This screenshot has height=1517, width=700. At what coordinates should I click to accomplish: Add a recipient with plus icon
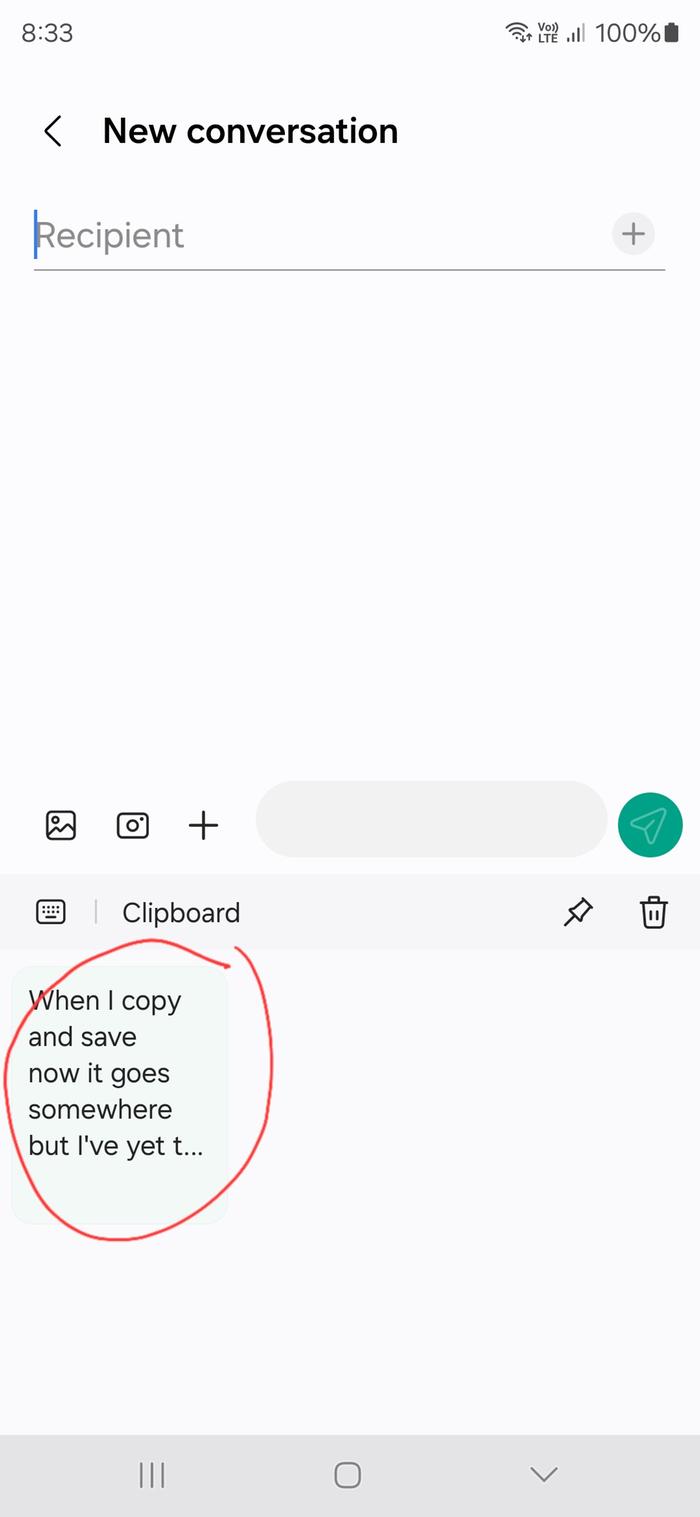pyautogui.click(x=633, y=234)
